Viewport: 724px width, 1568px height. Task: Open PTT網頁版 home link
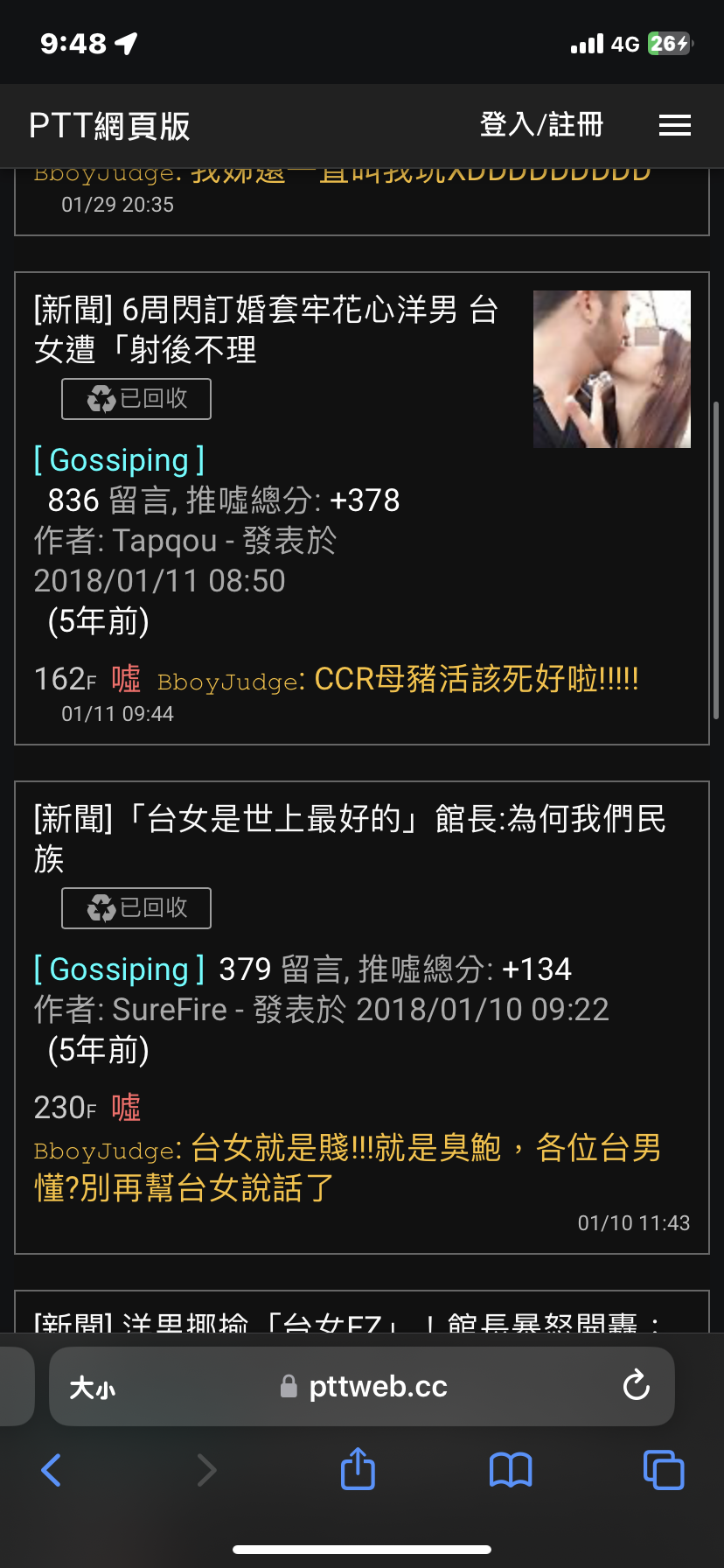109,126
